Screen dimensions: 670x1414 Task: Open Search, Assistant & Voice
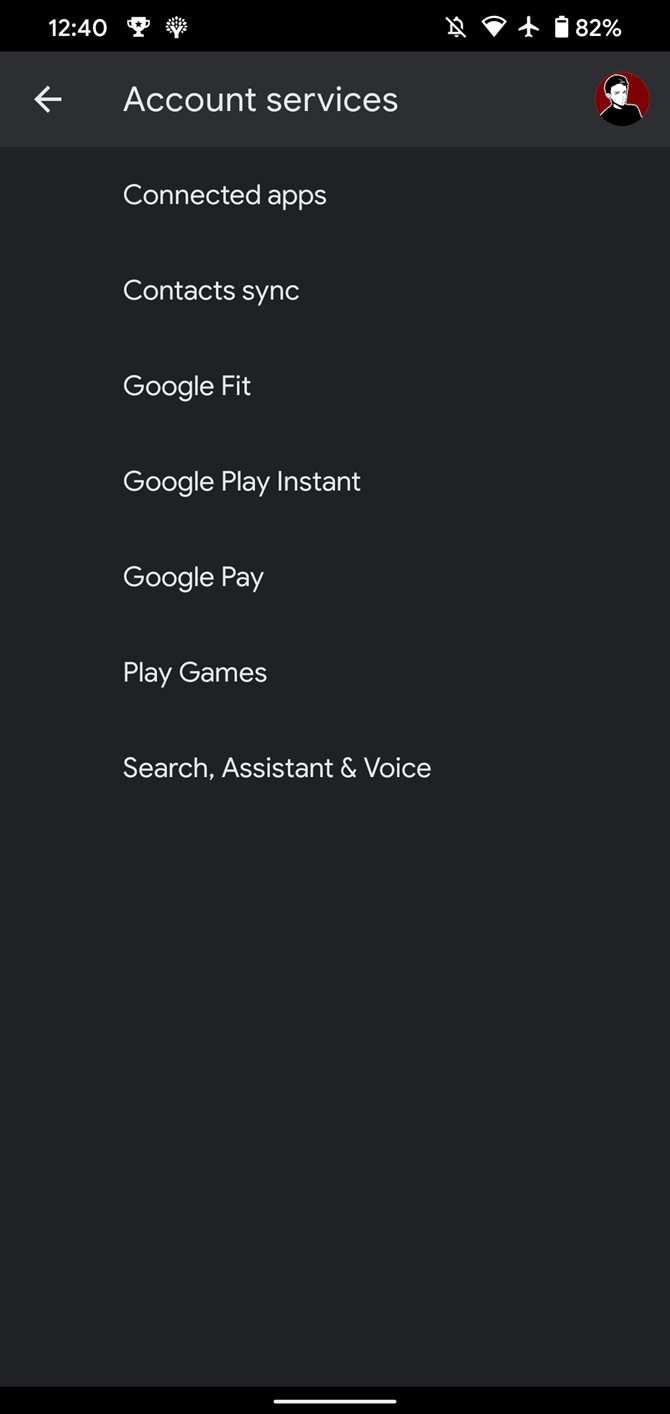(277, 768)
